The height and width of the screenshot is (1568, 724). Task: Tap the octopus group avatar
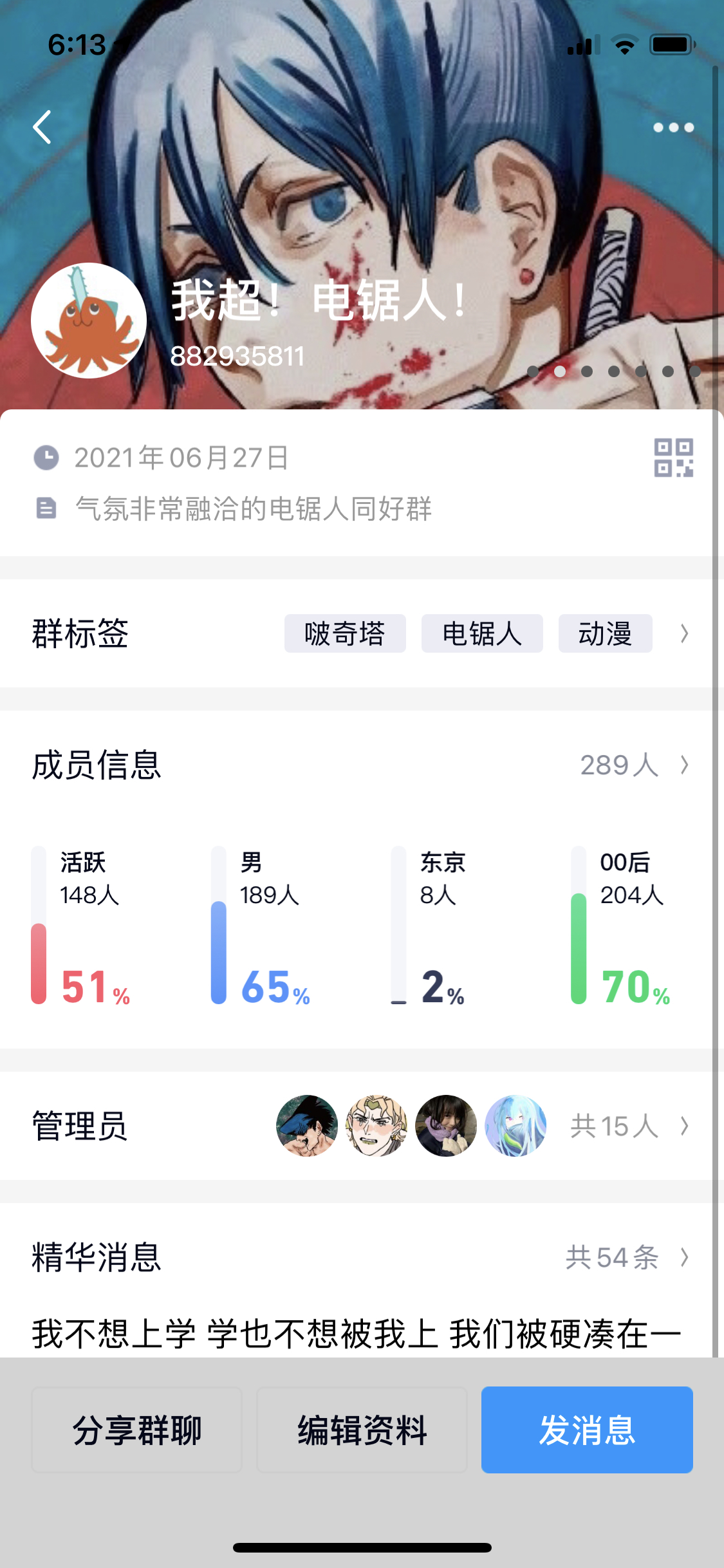click(x=89, y=321)
